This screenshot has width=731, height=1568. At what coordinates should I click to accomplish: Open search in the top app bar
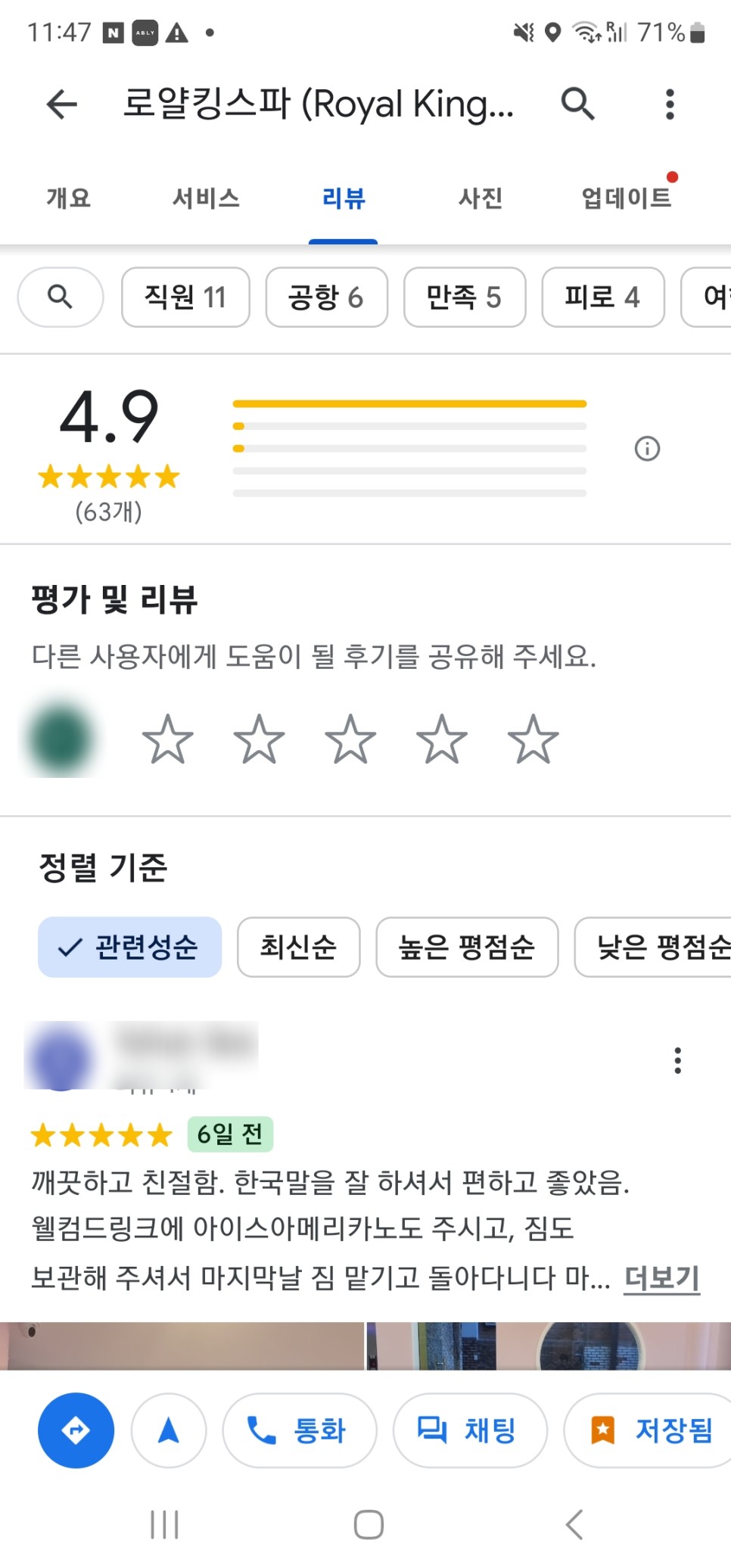point(577,104)
